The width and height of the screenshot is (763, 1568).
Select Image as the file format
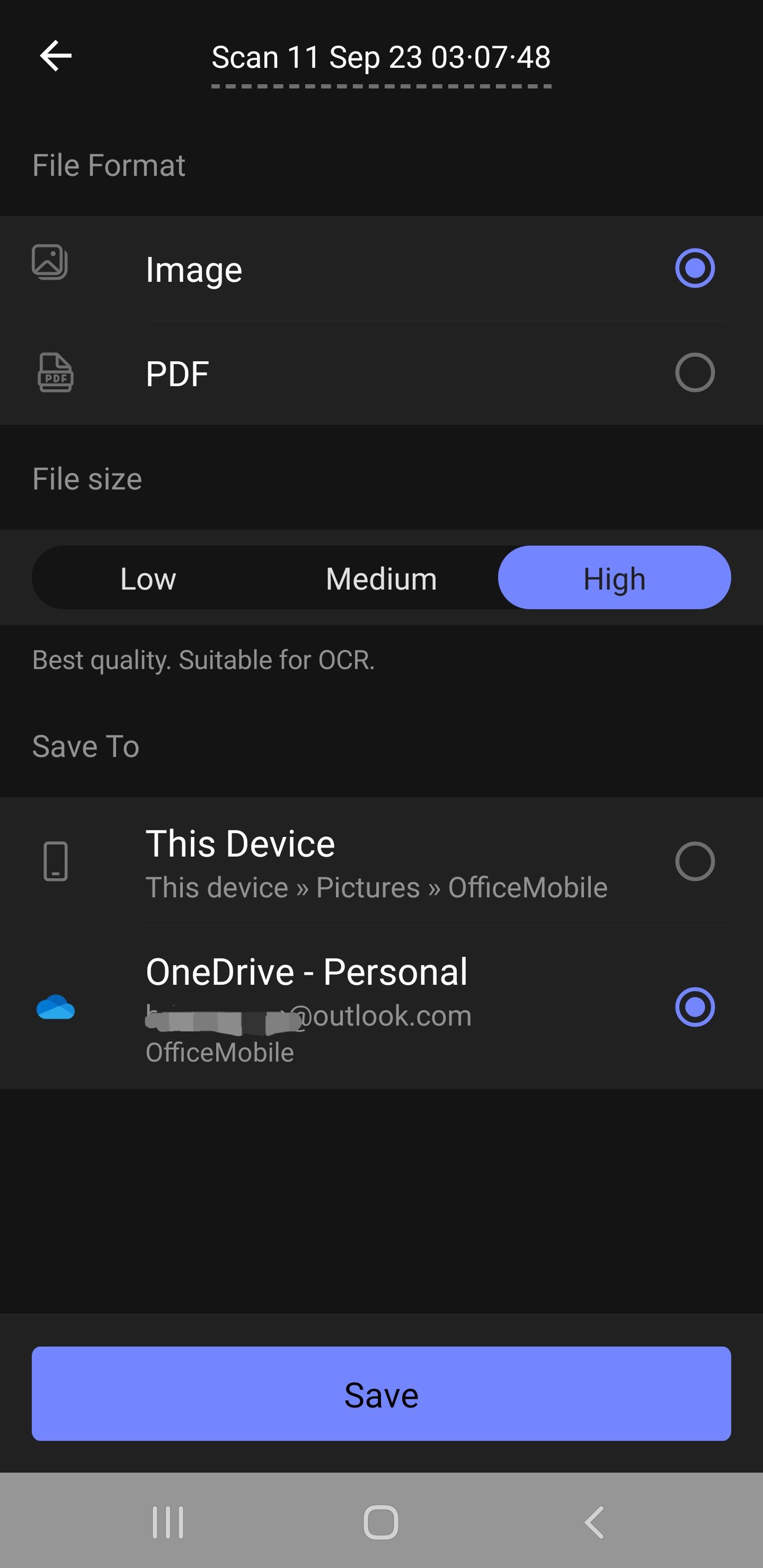(x=694, y=268)
